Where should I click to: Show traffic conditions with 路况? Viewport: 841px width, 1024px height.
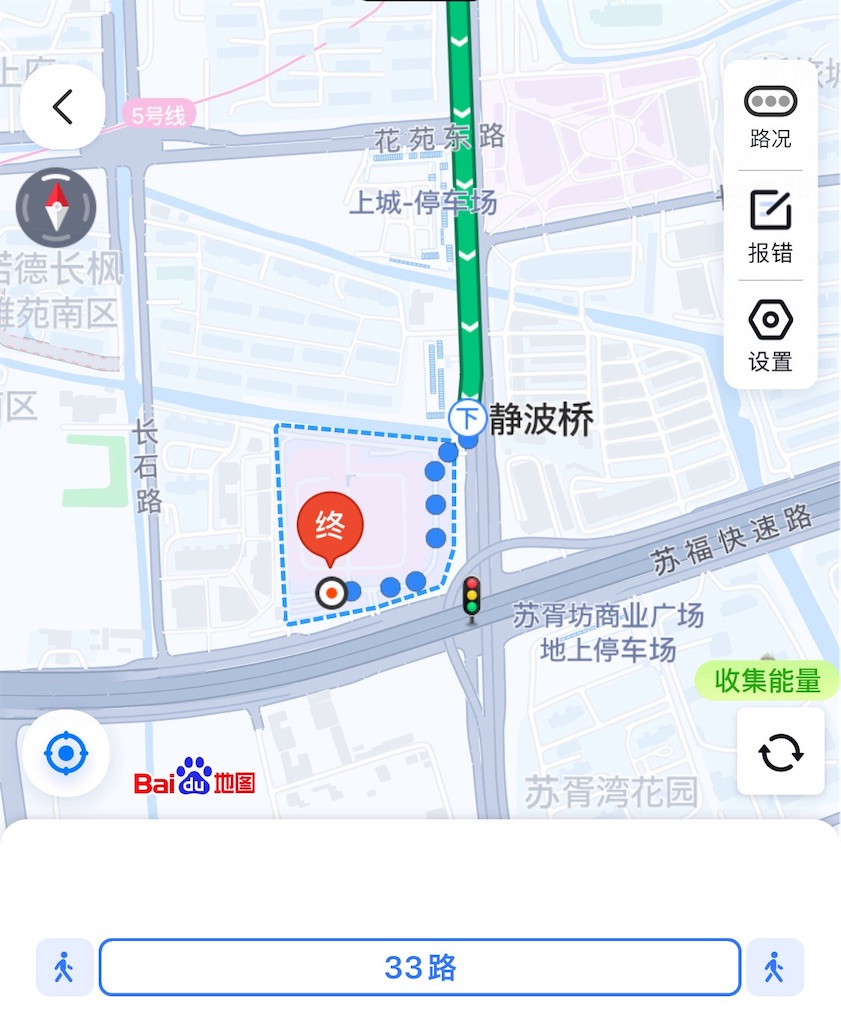click(x=770, y=115)
